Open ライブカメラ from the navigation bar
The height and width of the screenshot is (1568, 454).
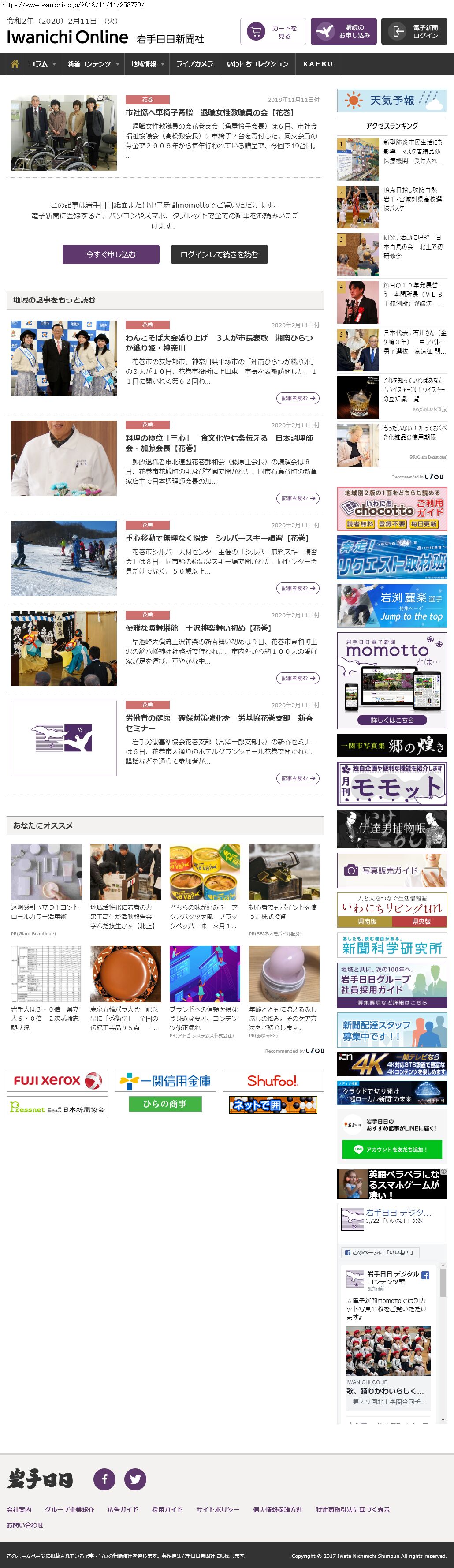click(195, 64)
